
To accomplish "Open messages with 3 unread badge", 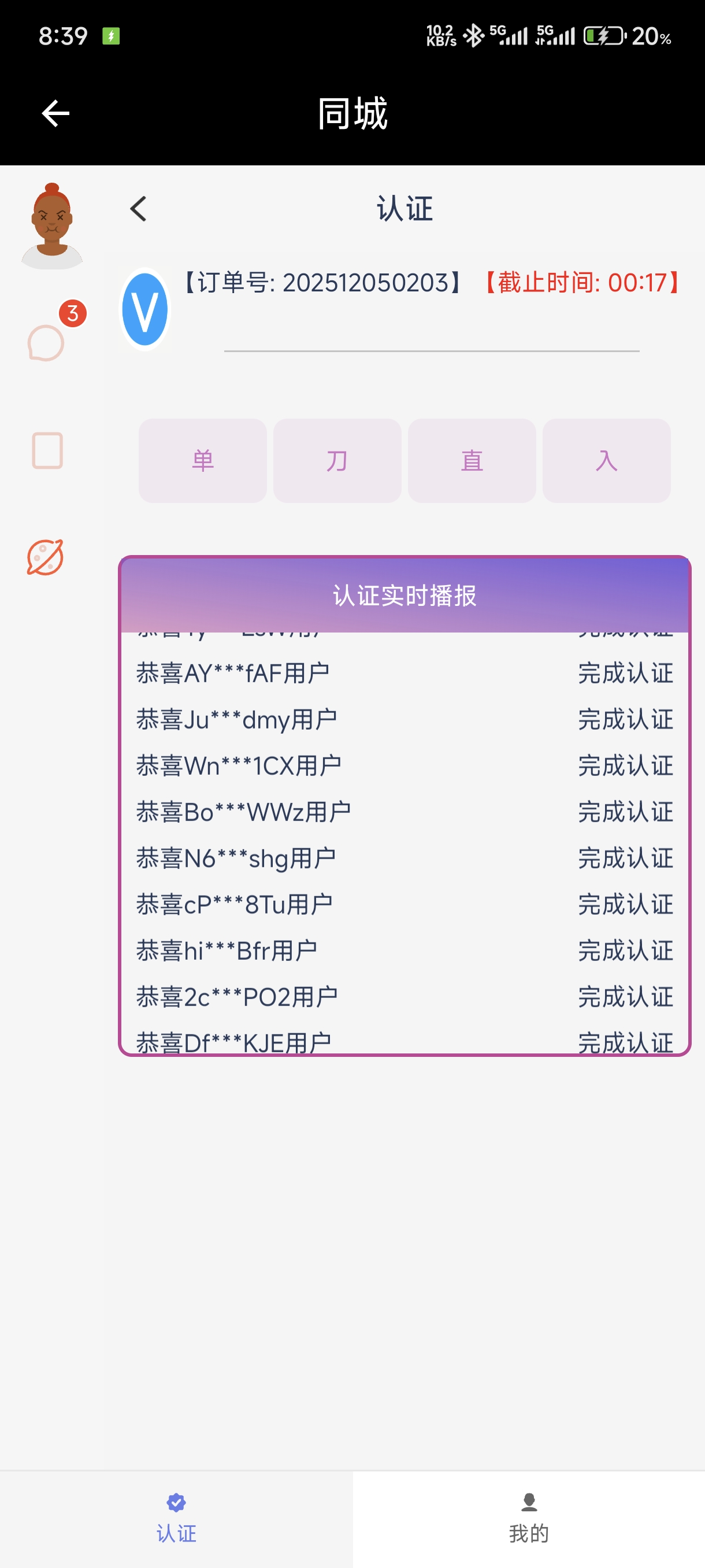I will pos(47,342).
